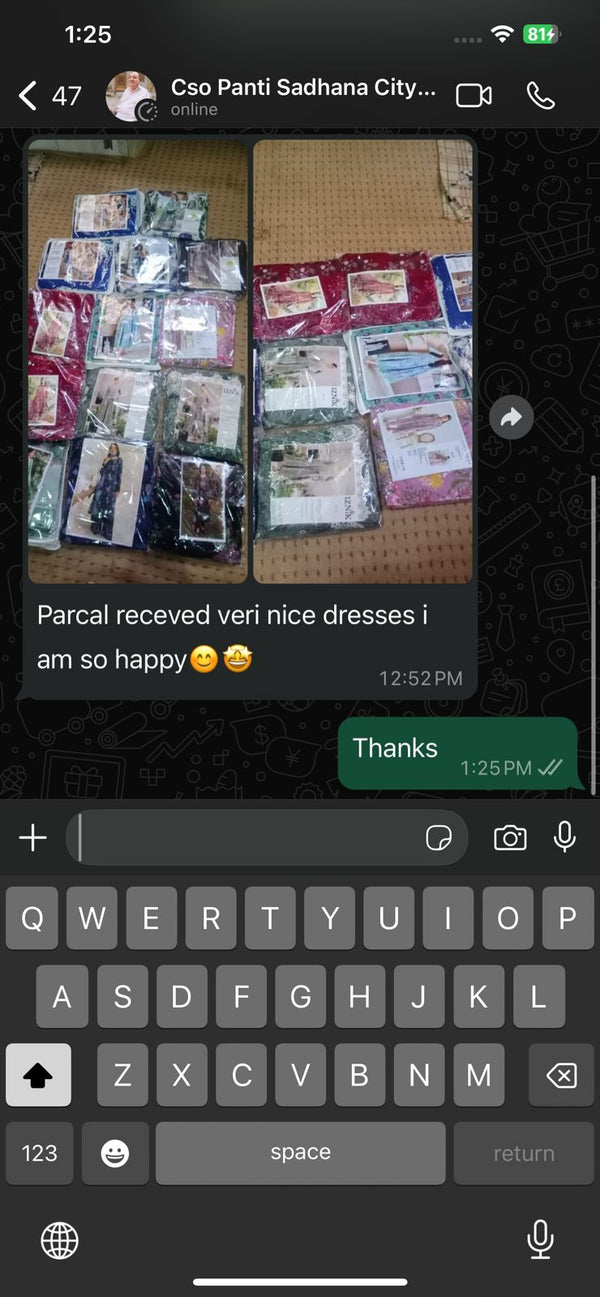Open the second dresses photo on the right
Screen dimensions: 600x1297
click(363, 361)
